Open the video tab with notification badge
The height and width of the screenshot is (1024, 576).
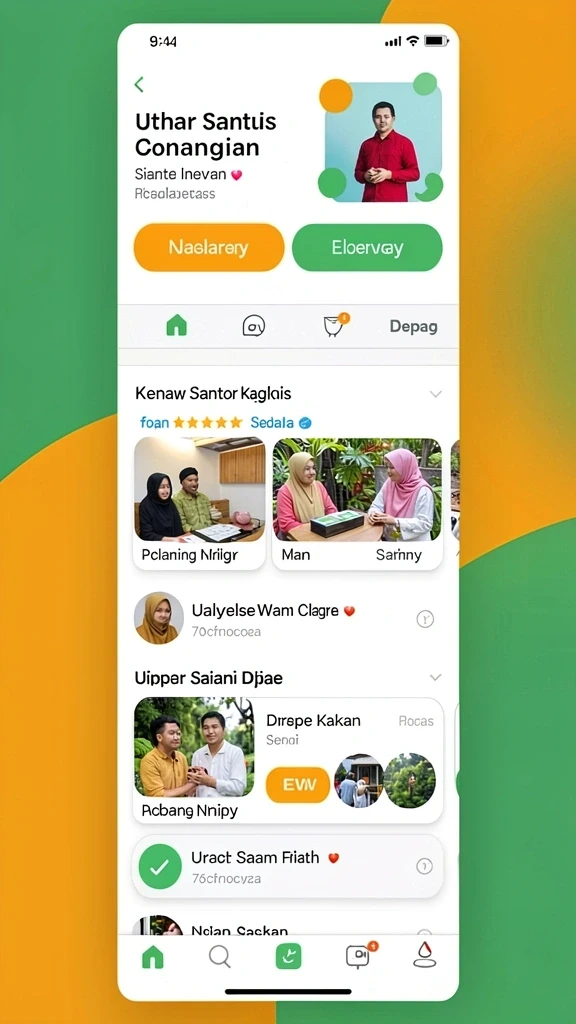tap(359, 955)
